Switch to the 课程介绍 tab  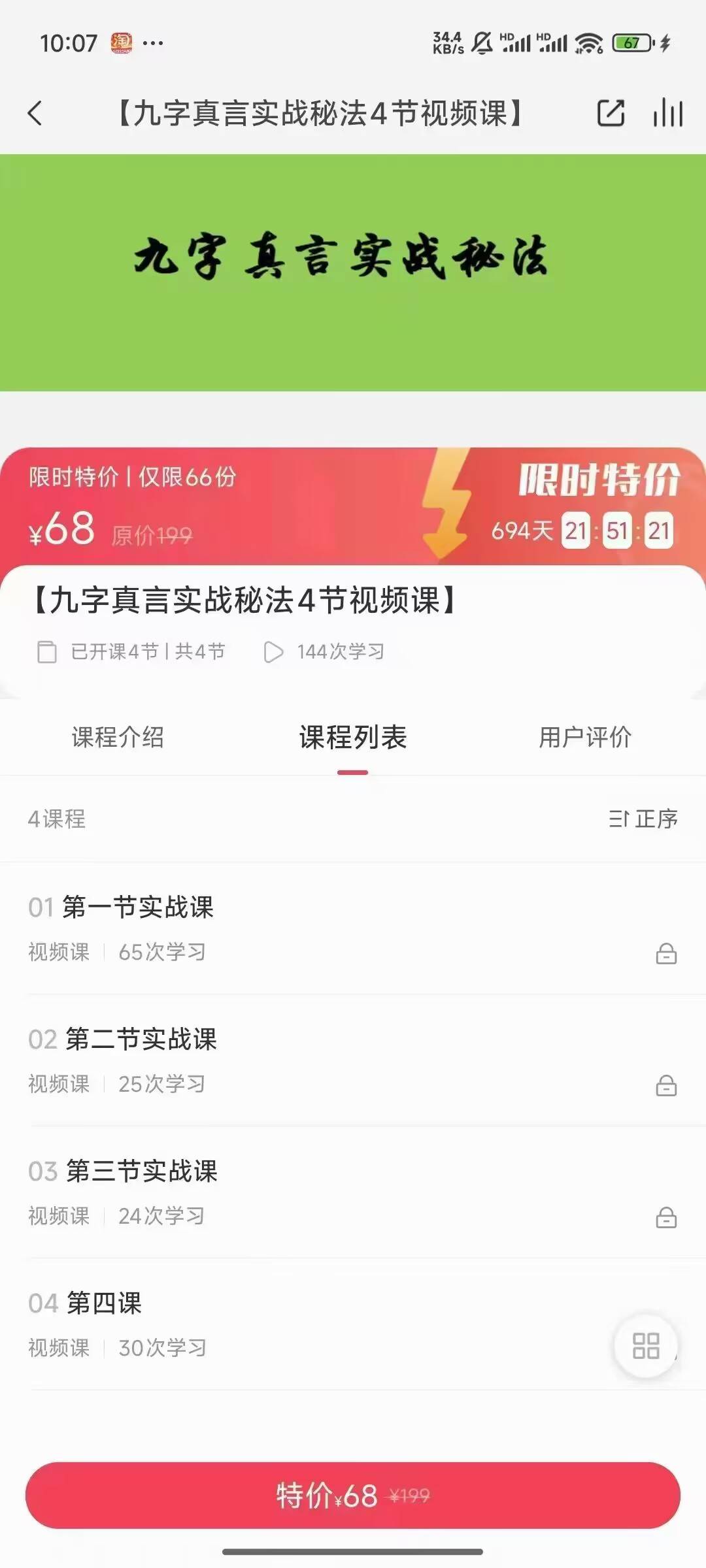(118, 738)
